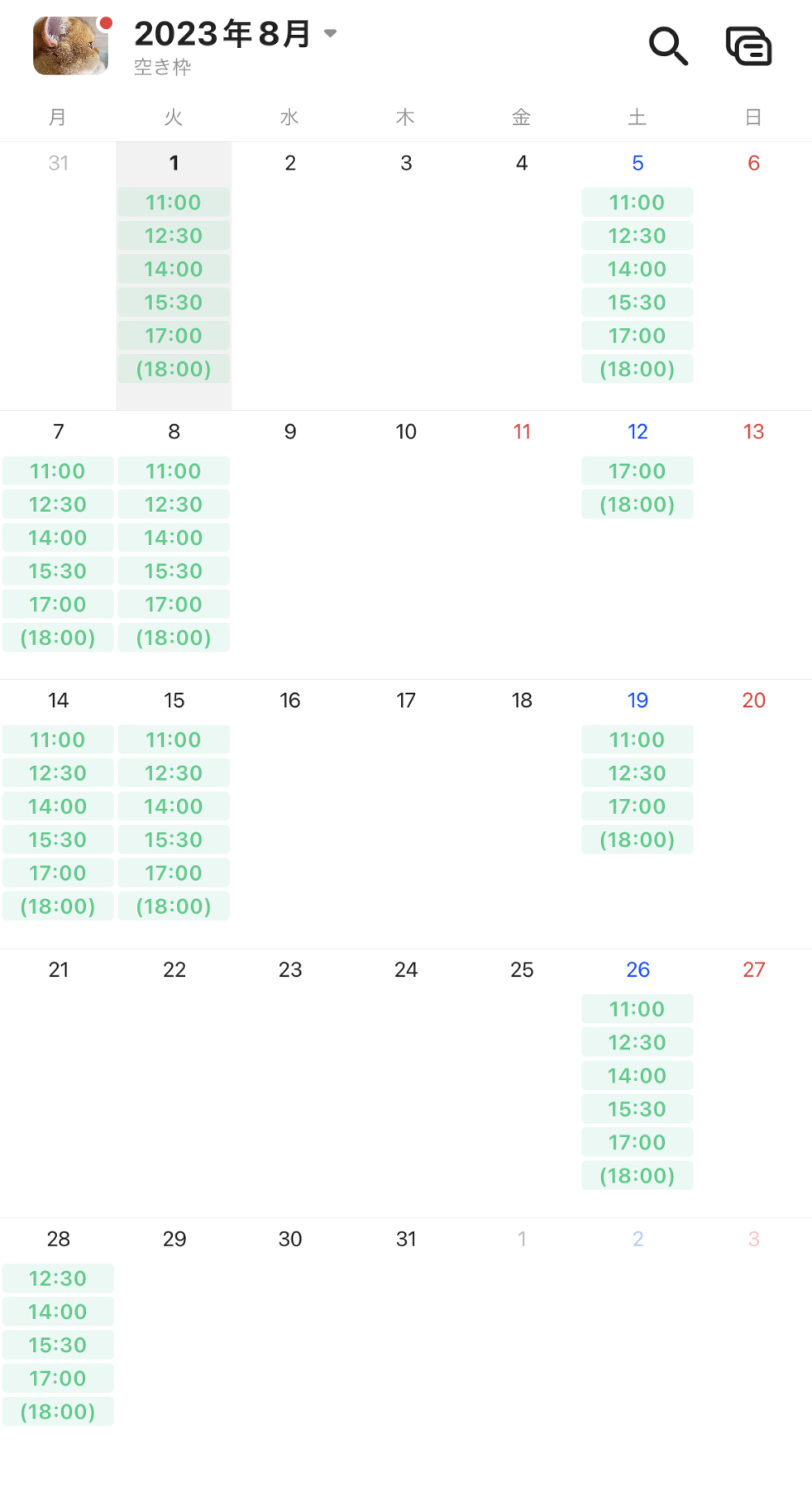The width and height of the screenshot is (812, 1487).
Task: Open the date August 23
Action: pos(290,970)
